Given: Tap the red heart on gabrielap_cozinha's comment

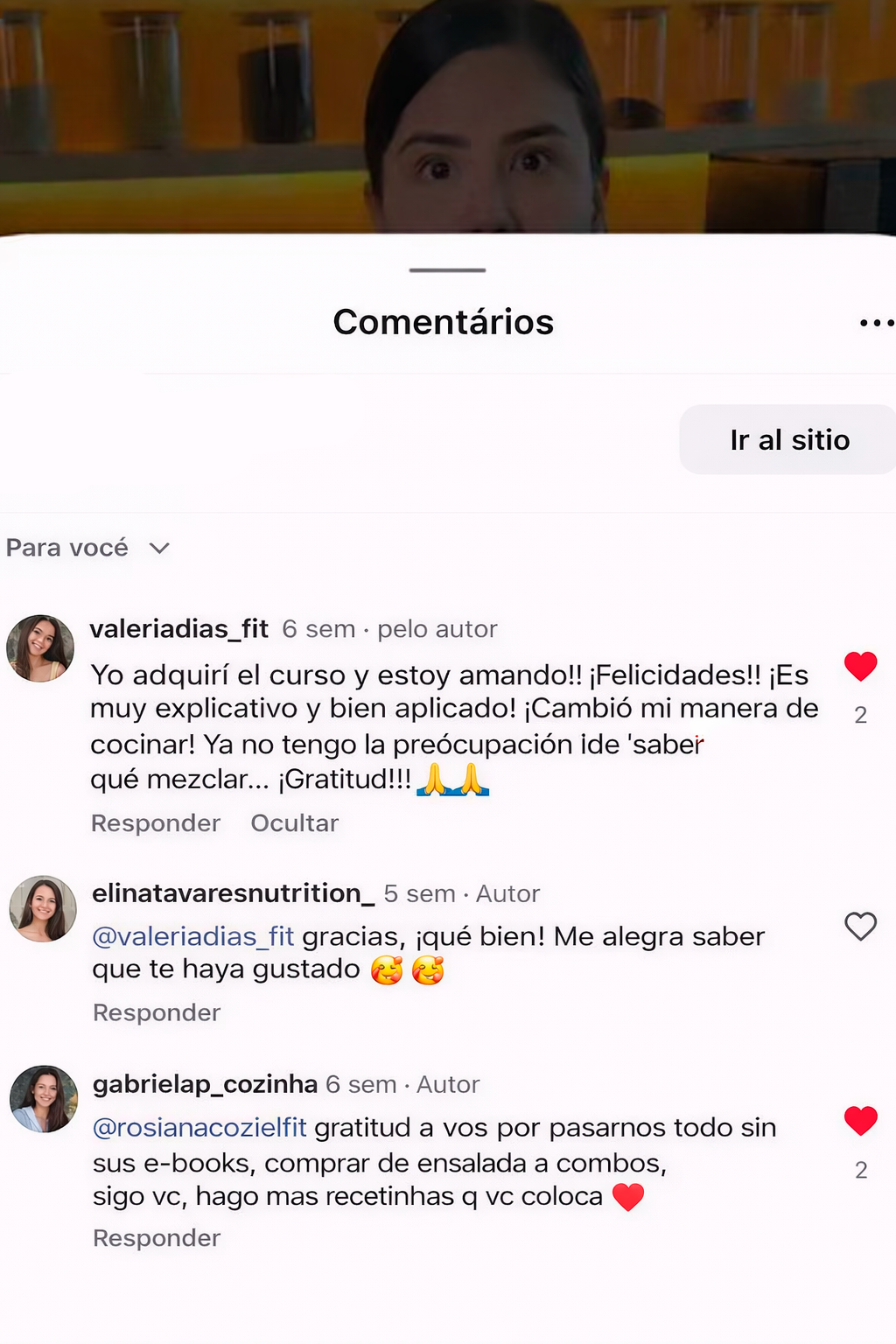Looking at the screenshot, I should [861, 1121].
